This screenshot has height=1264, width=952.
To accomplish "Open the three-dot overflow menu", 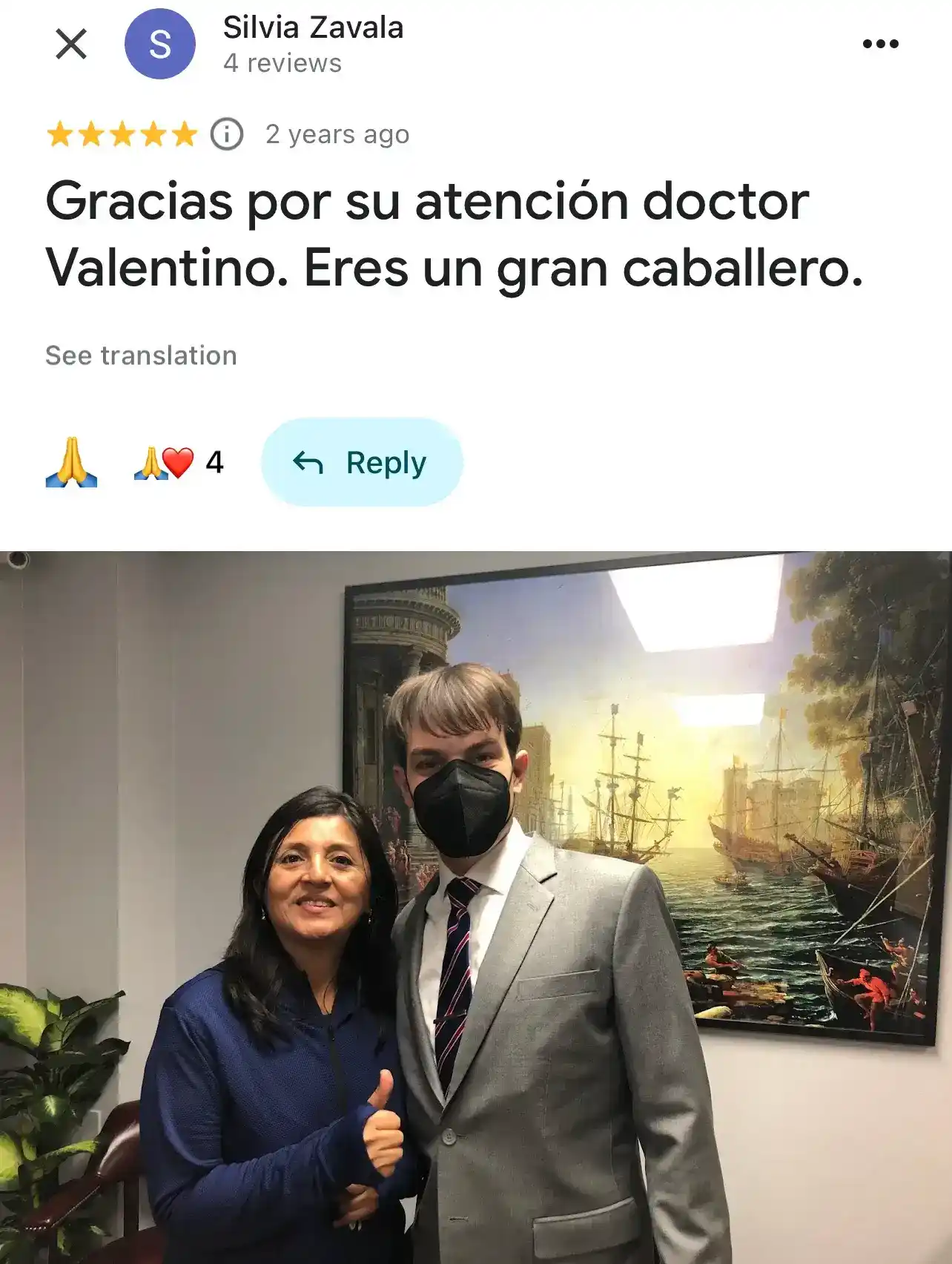I will point(880,45).
